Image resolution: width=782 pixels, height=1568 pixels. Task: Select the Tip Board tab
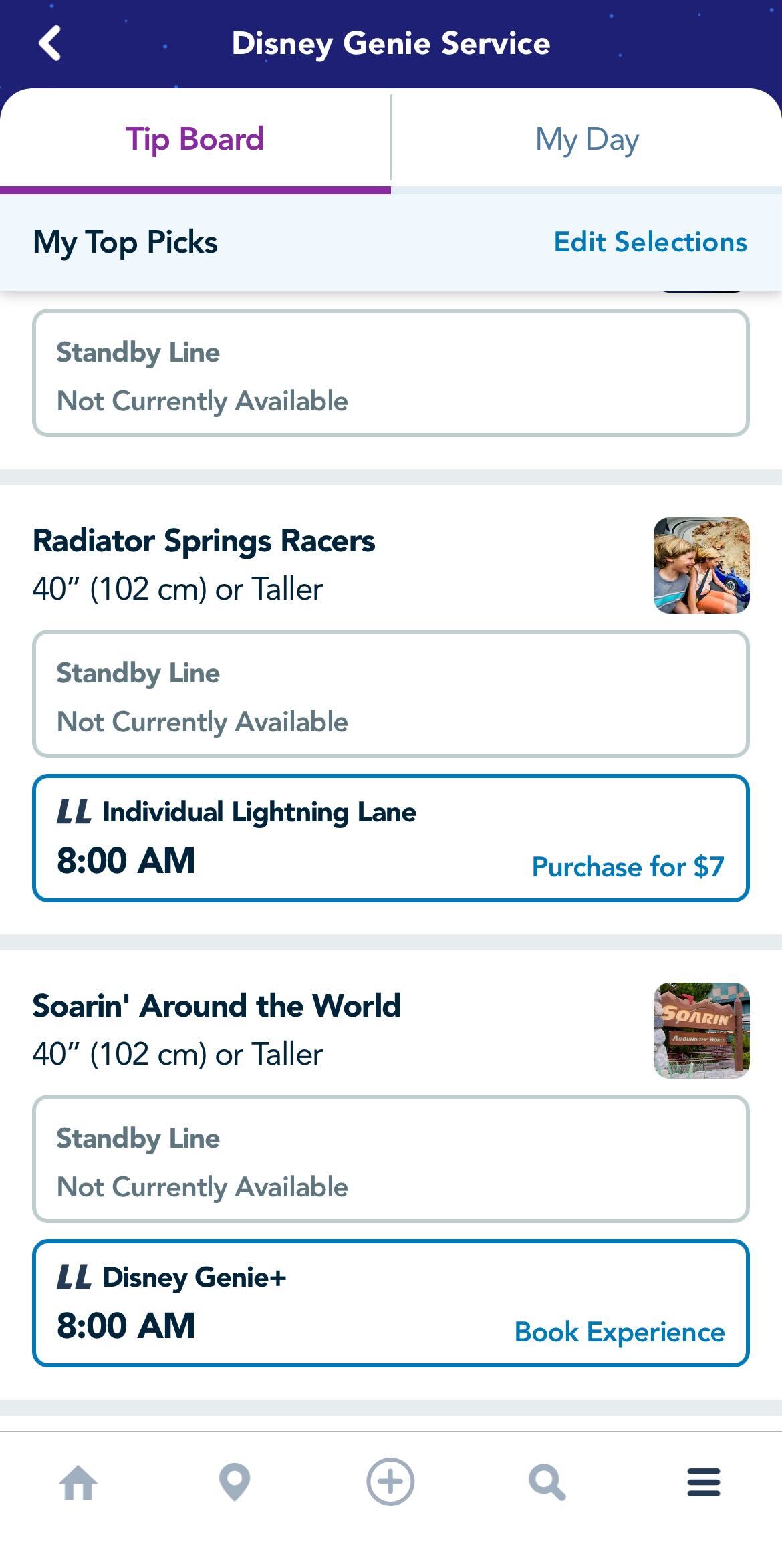[x=194, y=140]
